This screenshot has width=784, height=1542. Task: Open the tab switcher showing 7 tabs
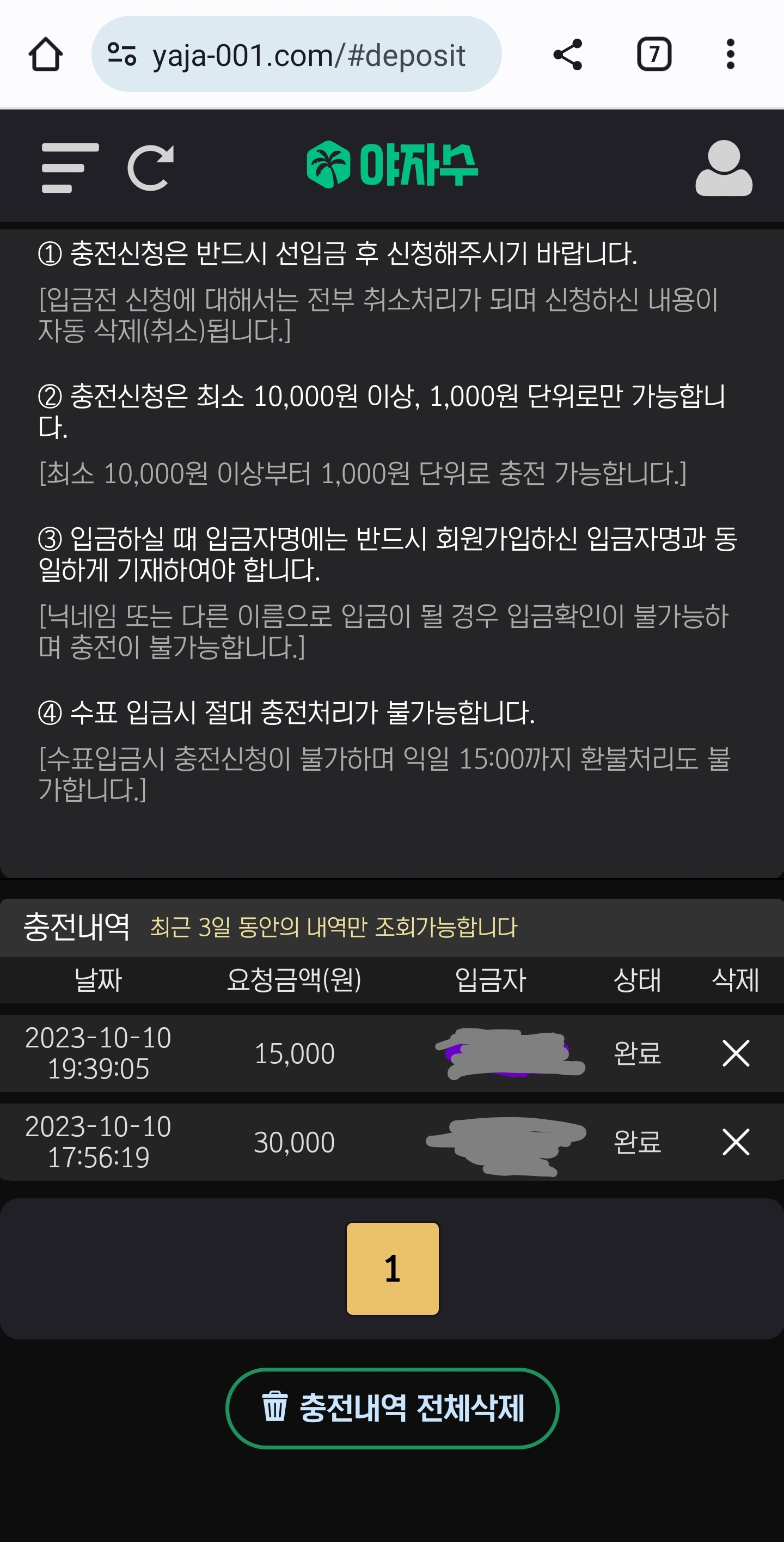653,54
